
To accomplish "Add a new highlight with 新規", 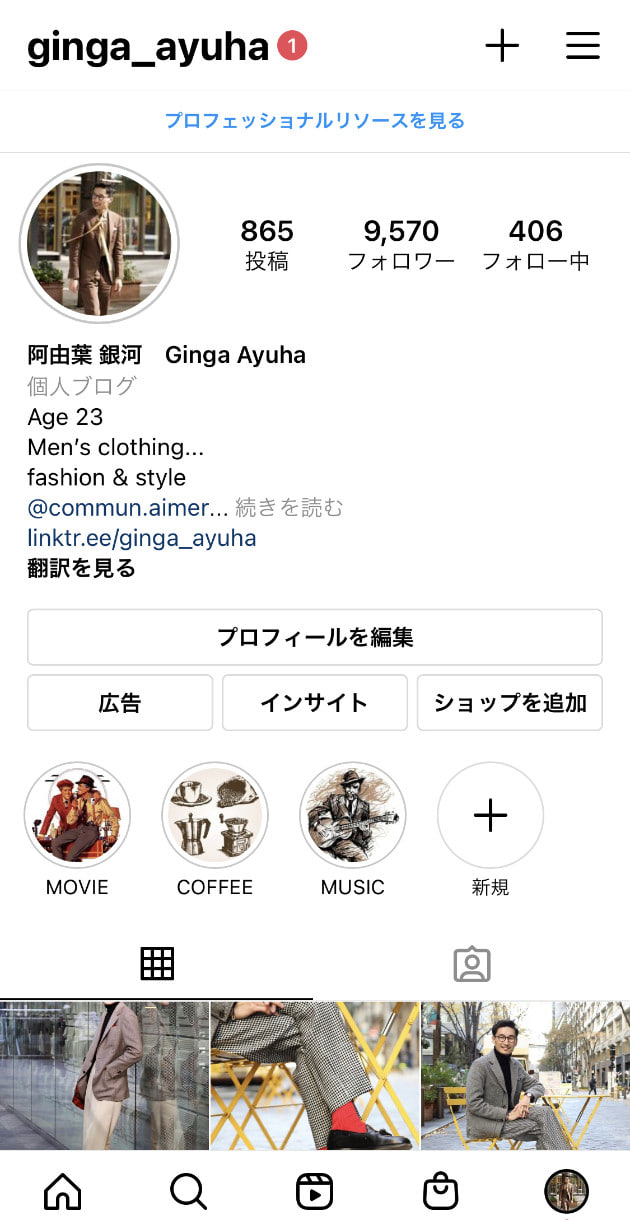I will [x=491, y=816].
